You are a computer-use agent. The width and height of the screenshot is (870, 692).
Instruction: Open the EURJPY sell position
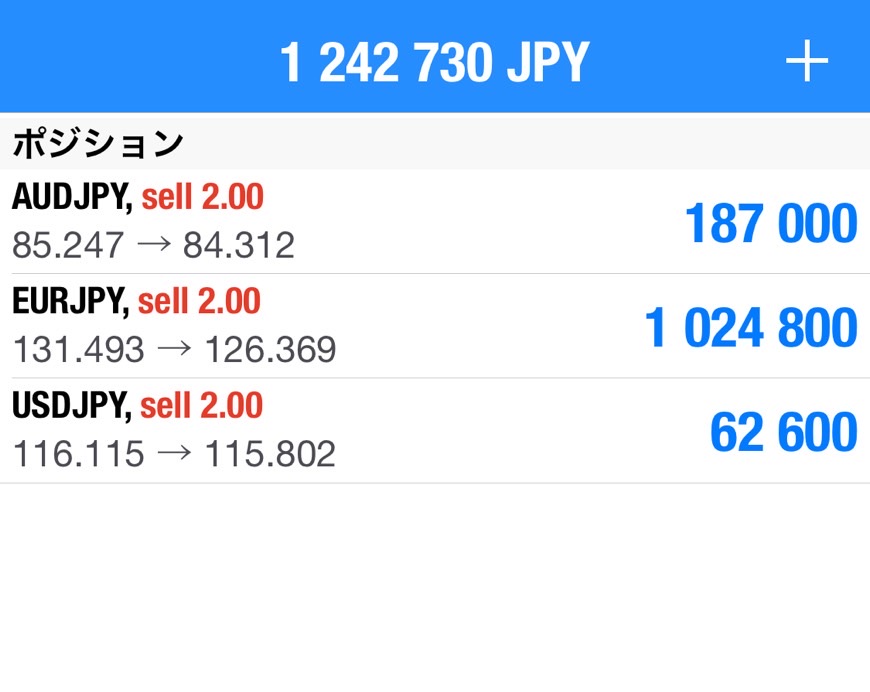tap(435, 326)
